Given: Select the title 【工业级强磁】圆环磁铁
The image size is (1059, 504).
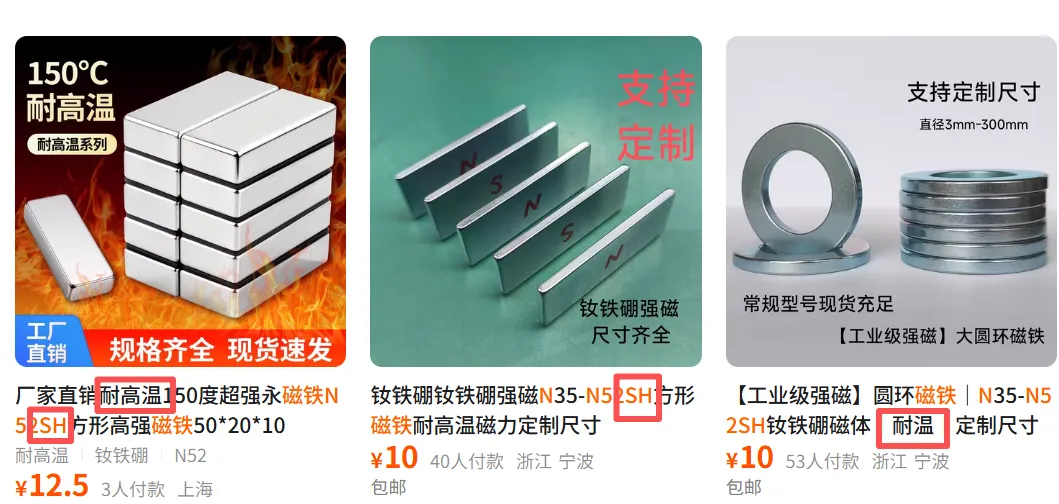Looking at the screenshot, I should point(888,409).
